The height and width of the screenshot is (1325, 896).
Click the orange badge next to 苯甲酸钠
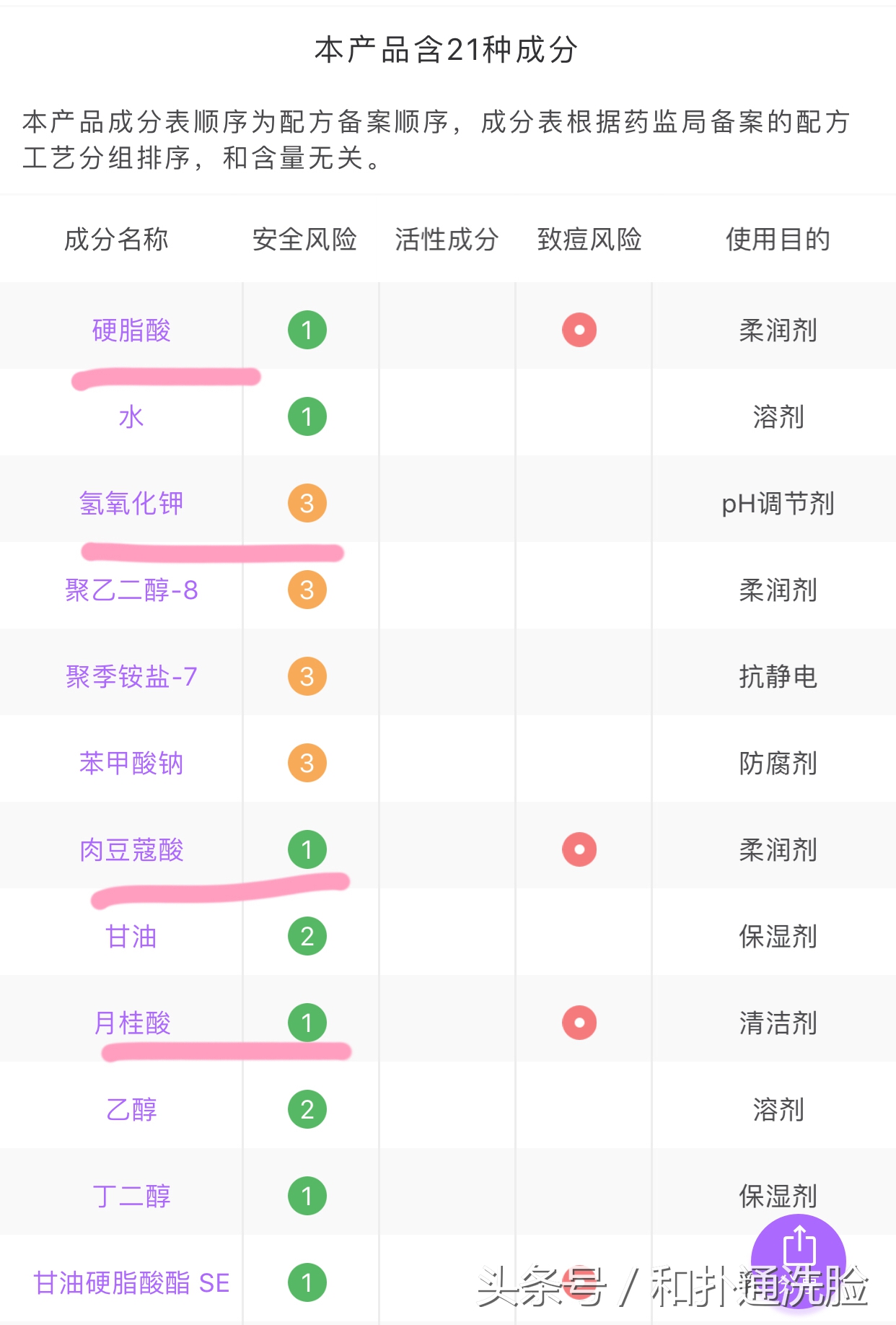tap(308, 763)
